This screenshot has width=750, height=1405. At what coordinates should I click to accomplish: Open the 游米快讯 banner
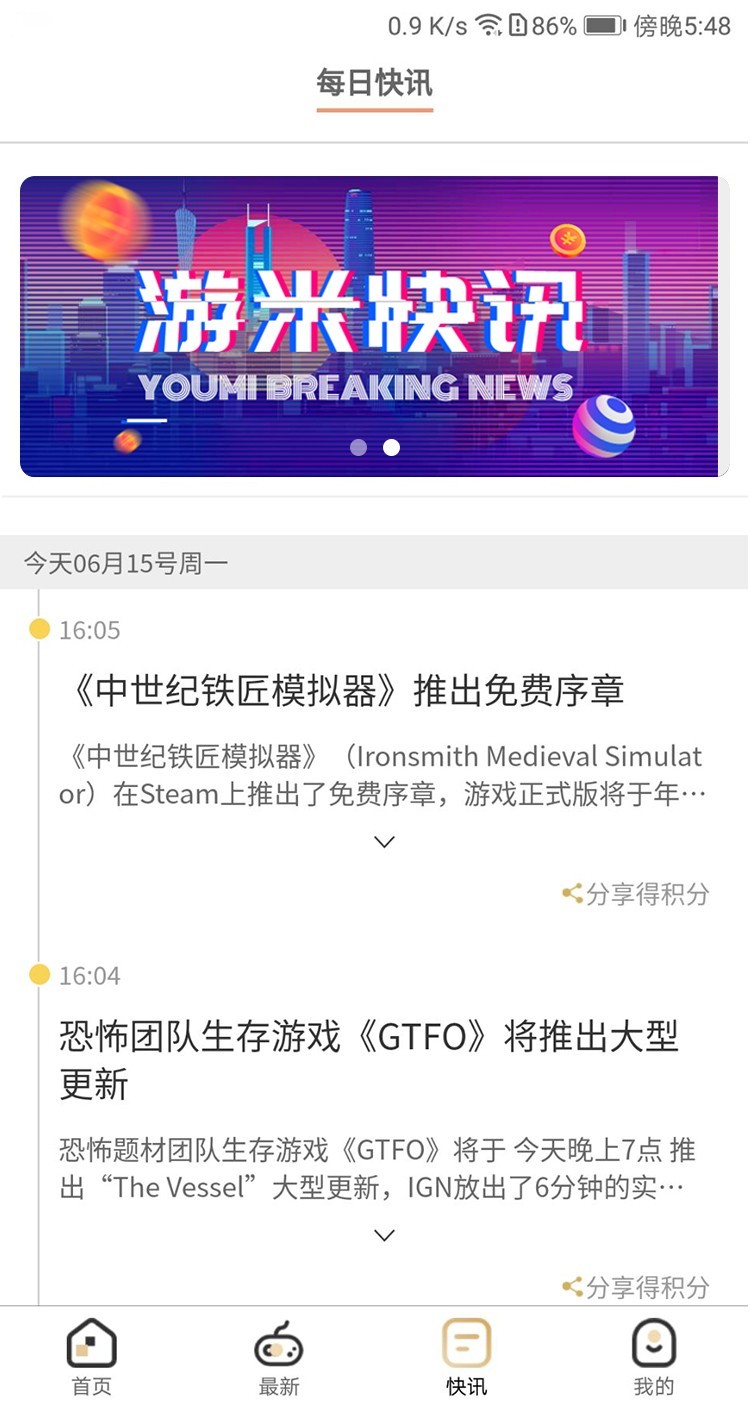370,325
